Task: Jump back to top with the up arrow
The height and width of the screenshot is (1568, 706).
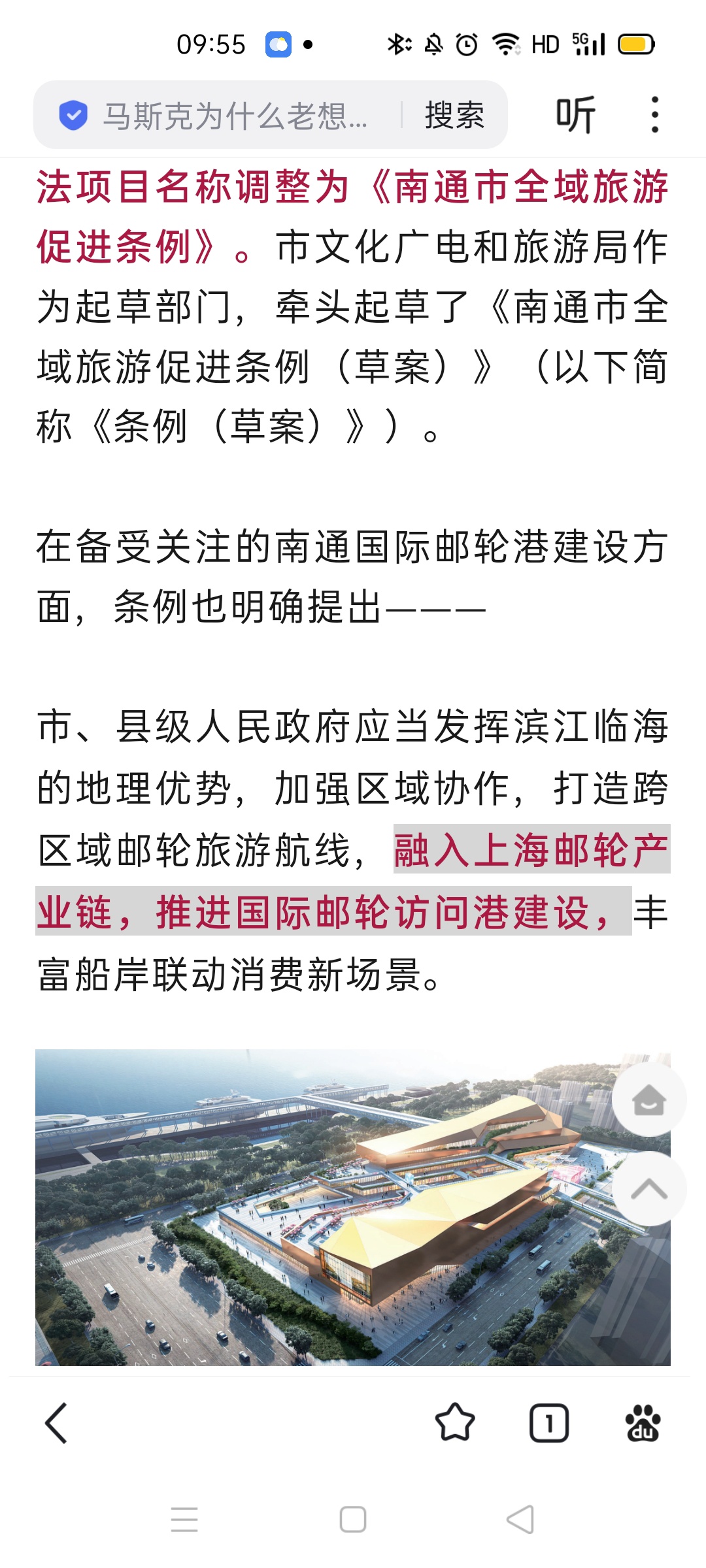Action: click(648, 1188)
